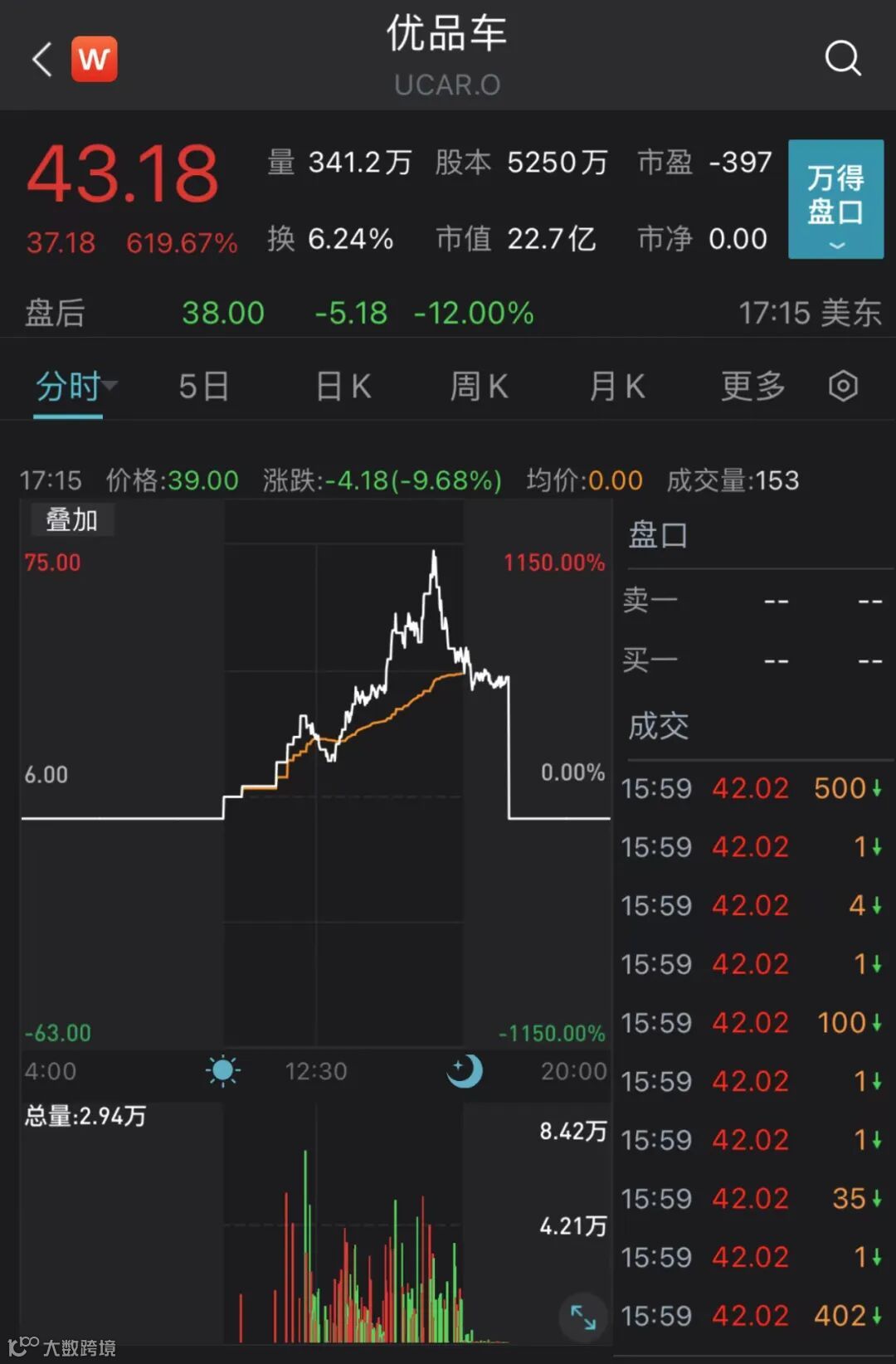Image resolution: width=896 pixels, height=1364 pixels.
Task: Open the 分时 chart dropdown
Action: tap(75, 386)
